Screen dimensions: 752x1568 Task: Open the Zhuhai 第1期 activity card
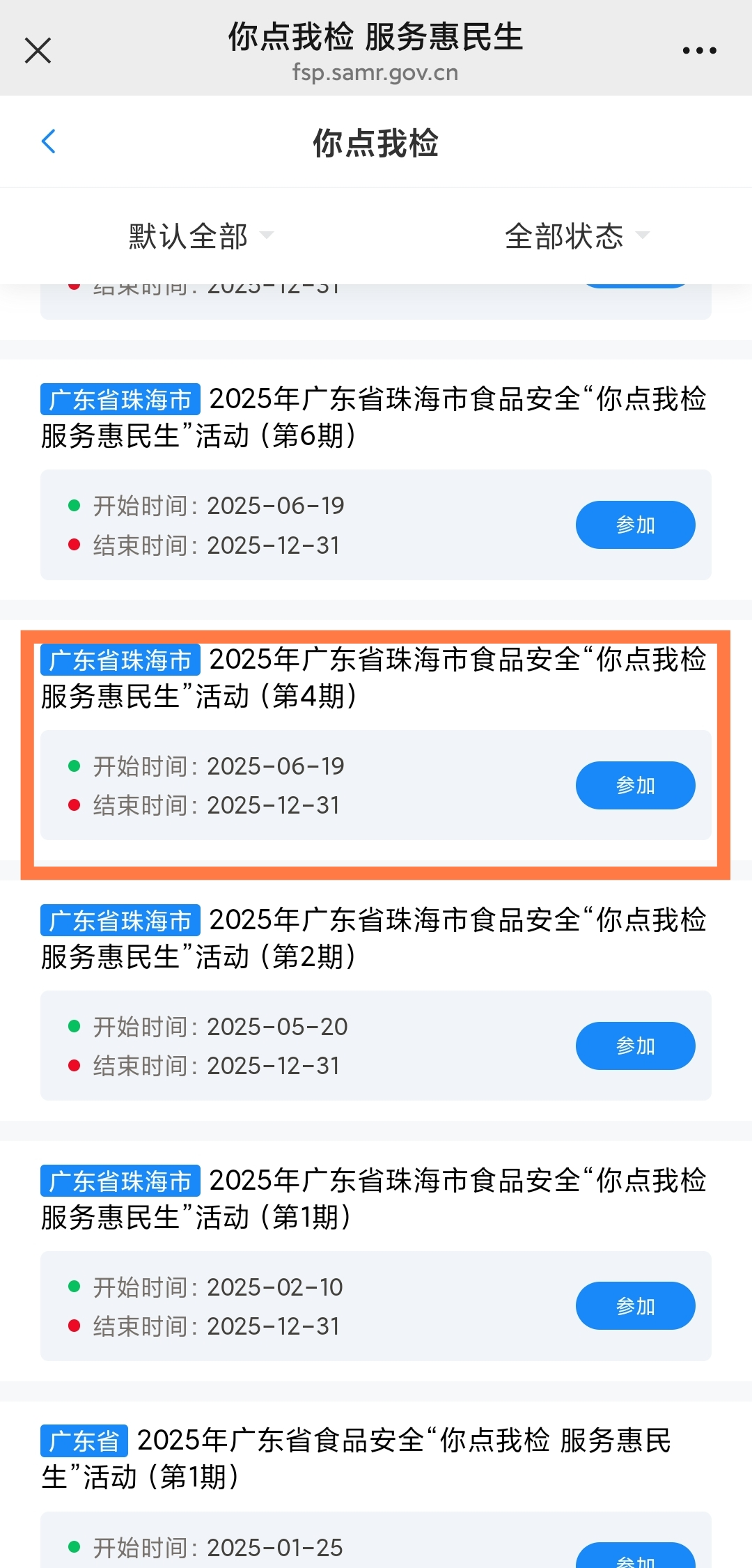(x=375, y=1198)
